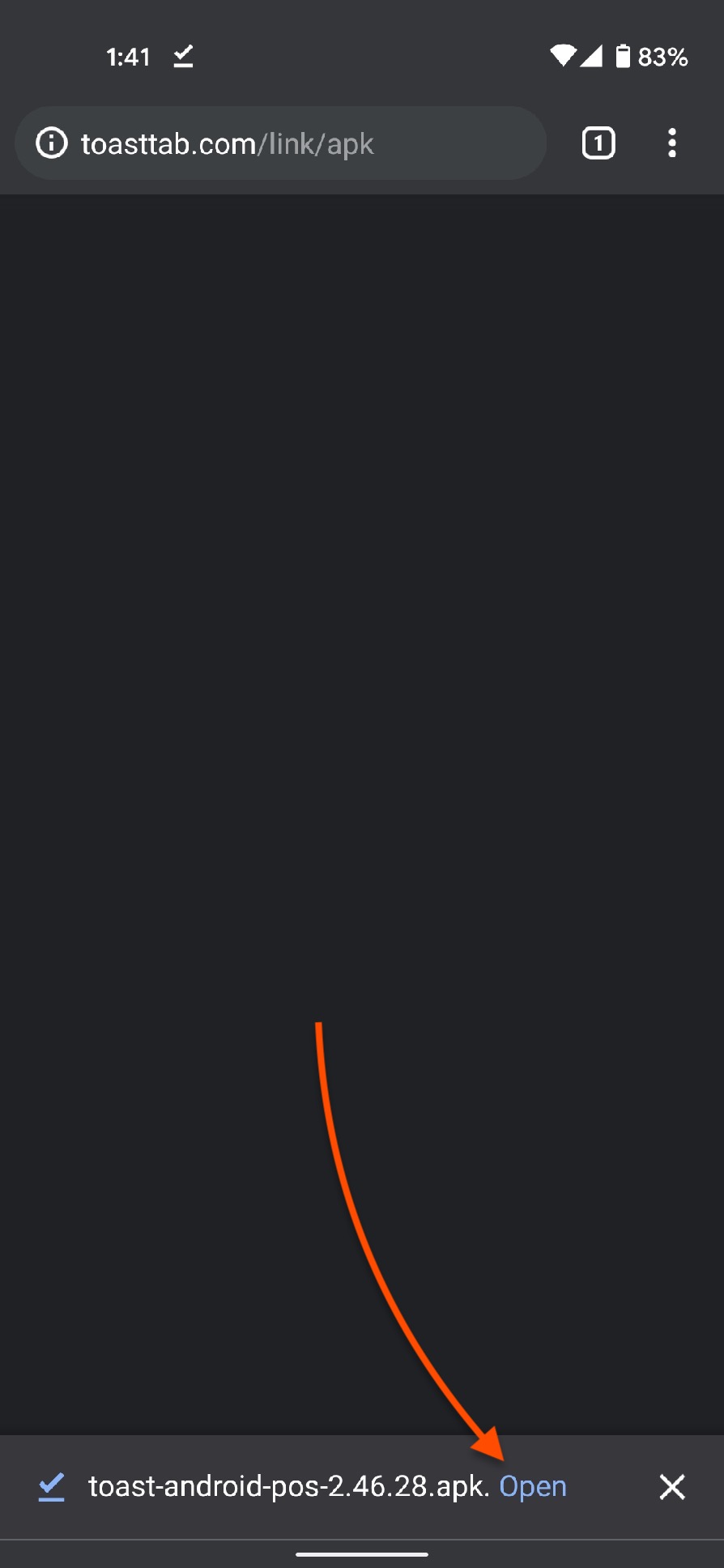Open the downloaded toast-android-pos APK
724x1568 pixels.
point(532,1486)
